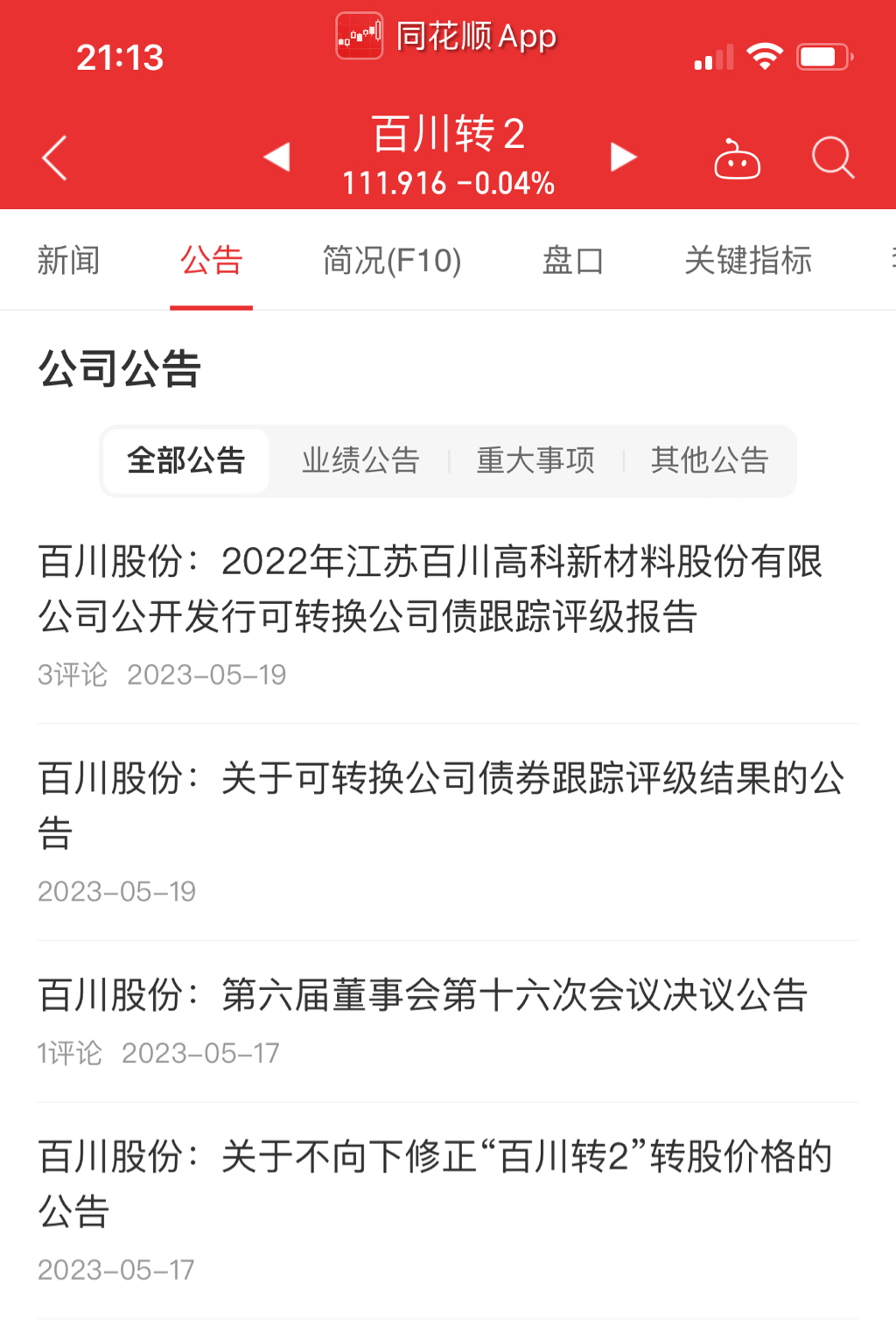This screenshot has width=896, height=1341.
Task: Open the robot assistant icon
Action: click(737, 159)
